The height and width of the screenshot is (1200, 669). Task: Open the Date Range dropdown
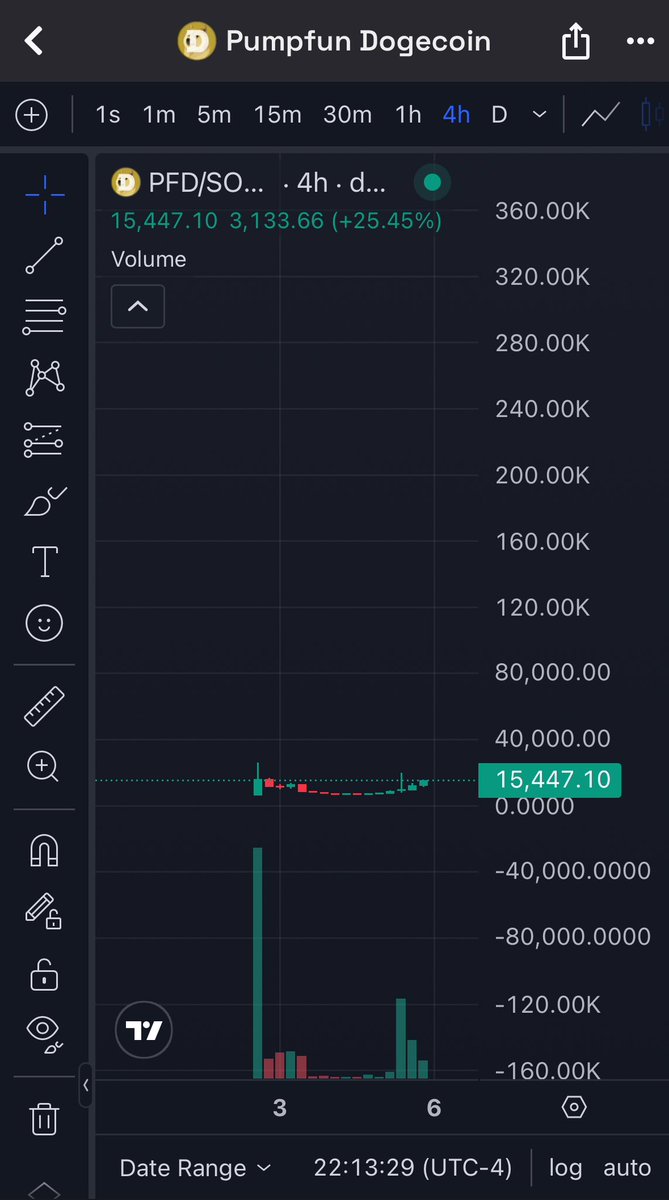click(195, 1168)
